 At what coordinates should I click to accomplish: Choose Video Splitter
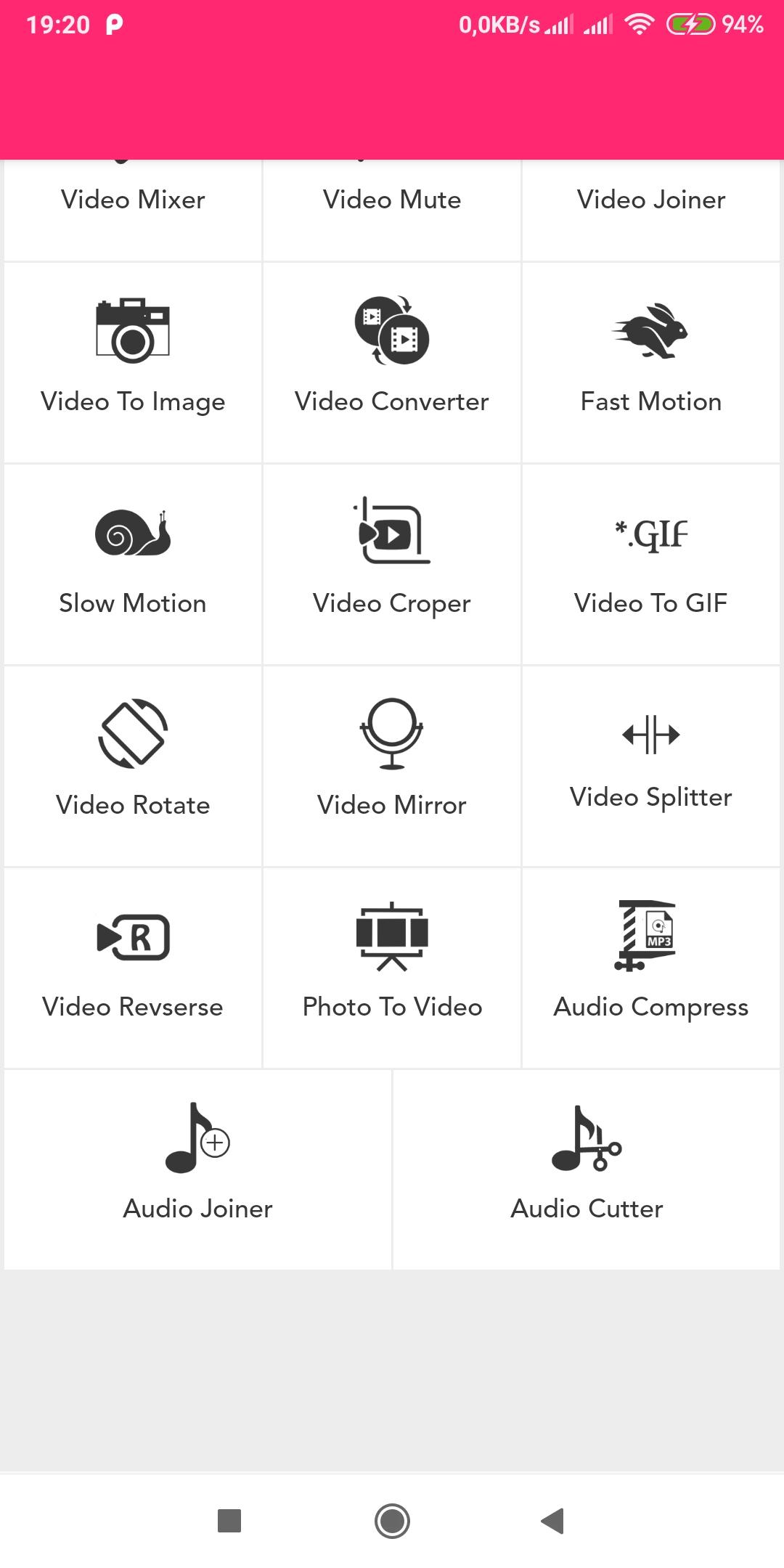(651, 766)
